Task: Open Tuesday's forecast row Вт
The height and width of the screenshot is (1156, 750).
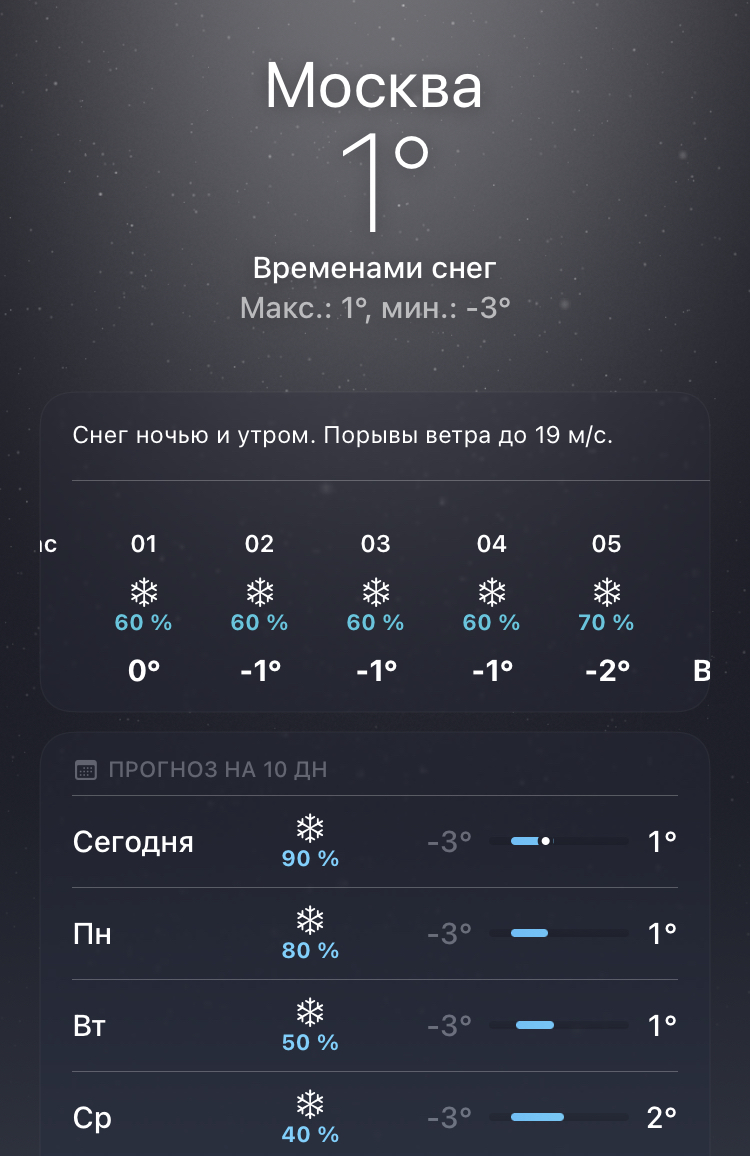Action: click(x=374, y=1026)
